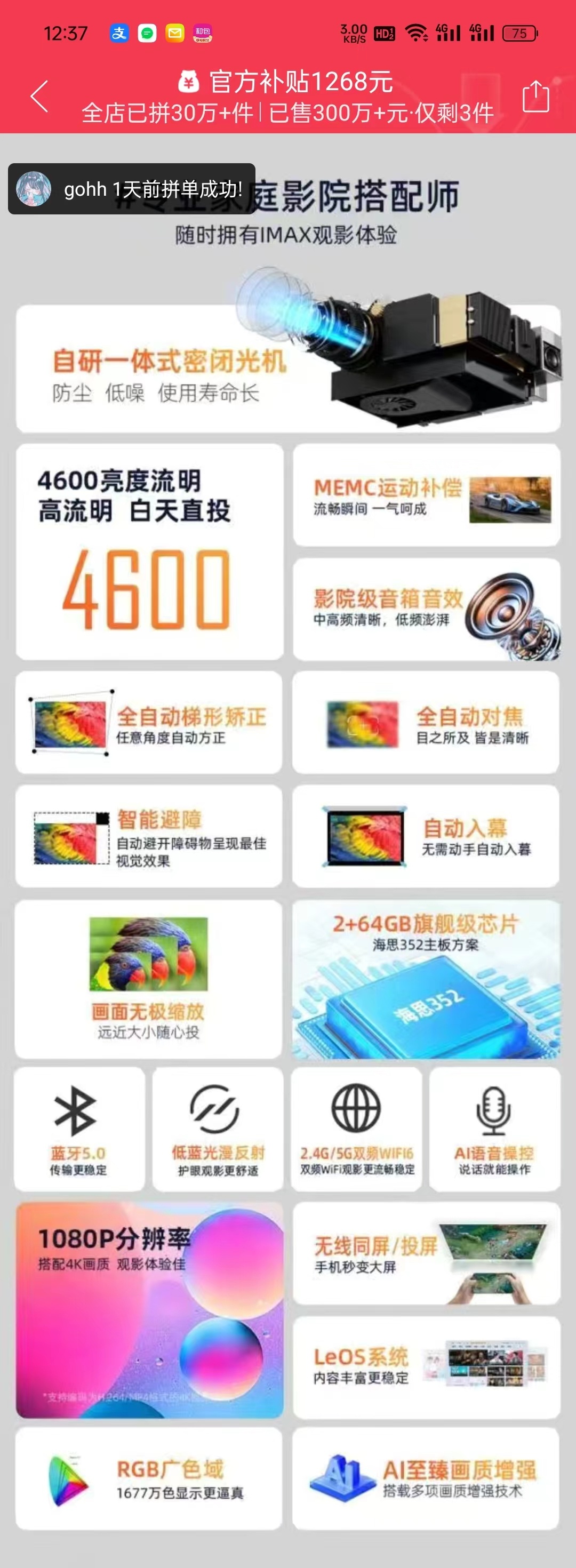The width and height of the screenshot is (576, 1568).
Task: Share this product listing
Action: (535, 96)
